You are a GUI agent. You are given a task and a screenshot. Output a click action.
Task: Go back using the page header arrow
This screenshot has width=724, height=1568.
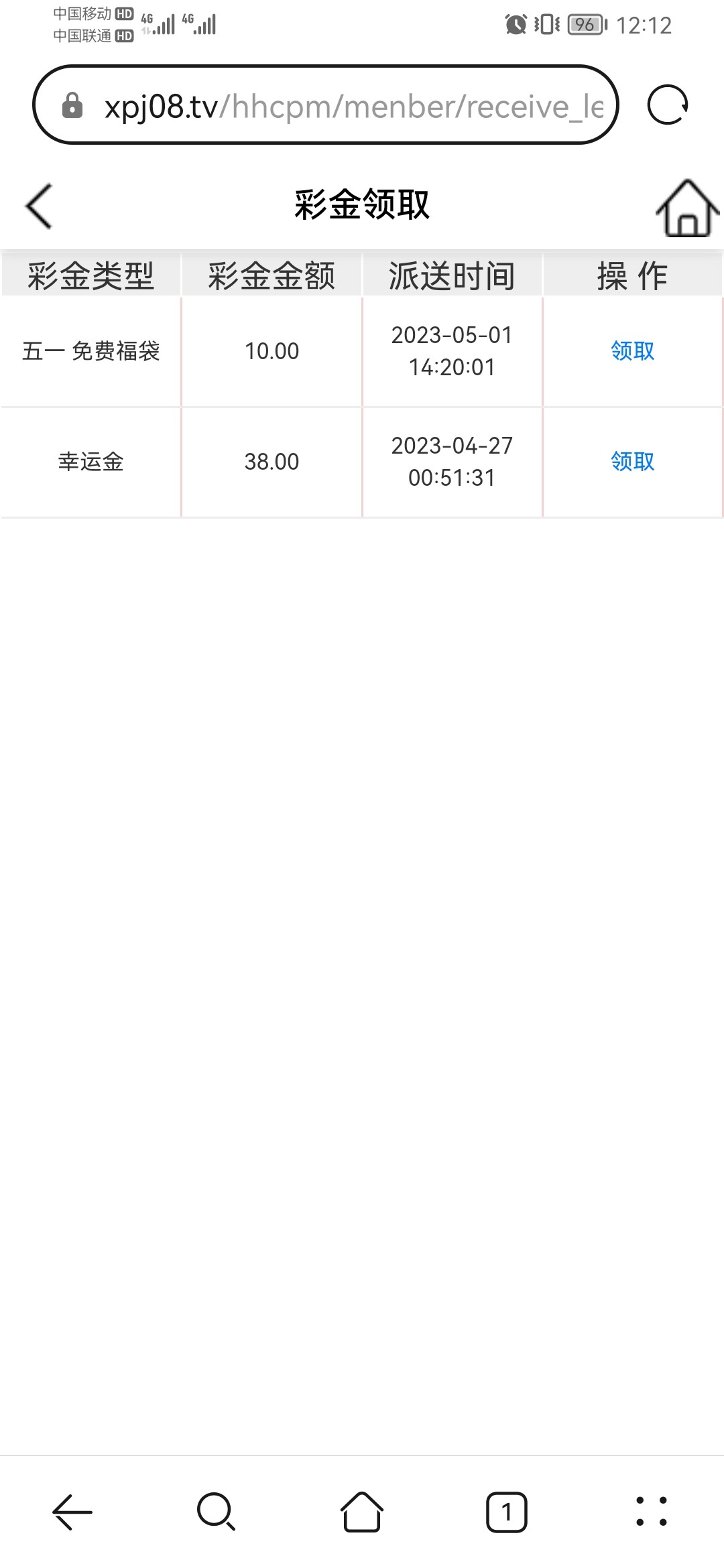[39, 206]
